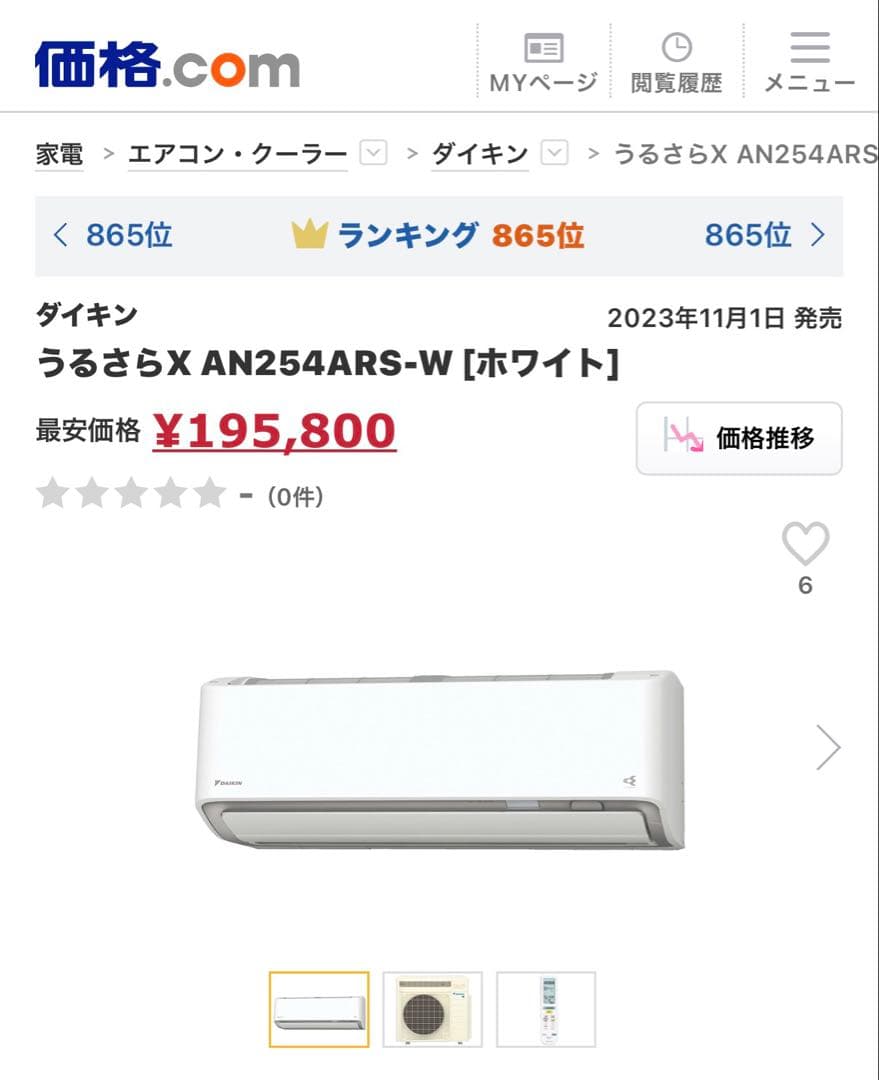
Task: Open the 価格推移 price trend chart
Action: coord(738,438)
